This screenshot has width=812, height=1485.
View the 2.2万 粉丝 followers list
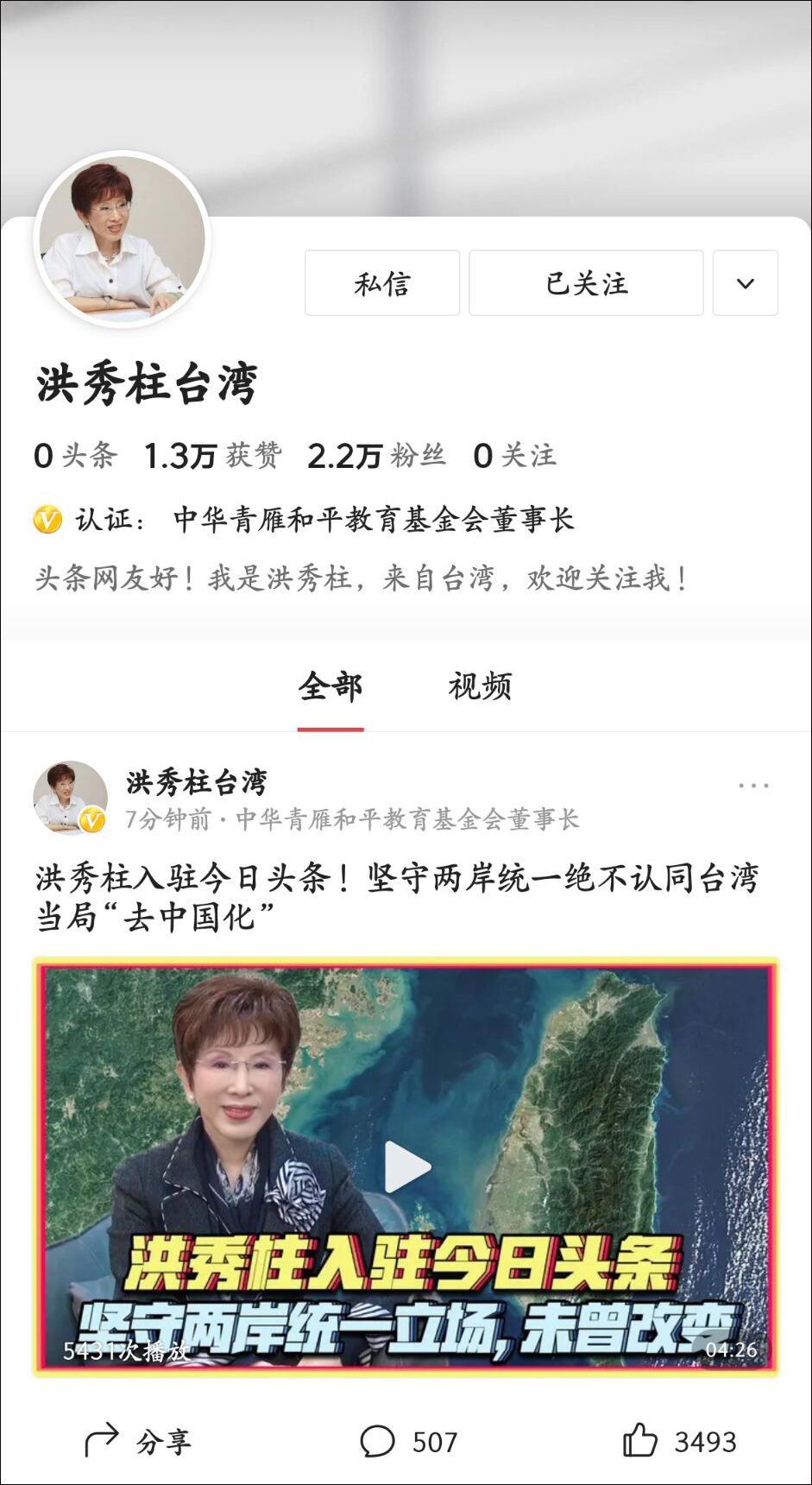tap(376, 456)
